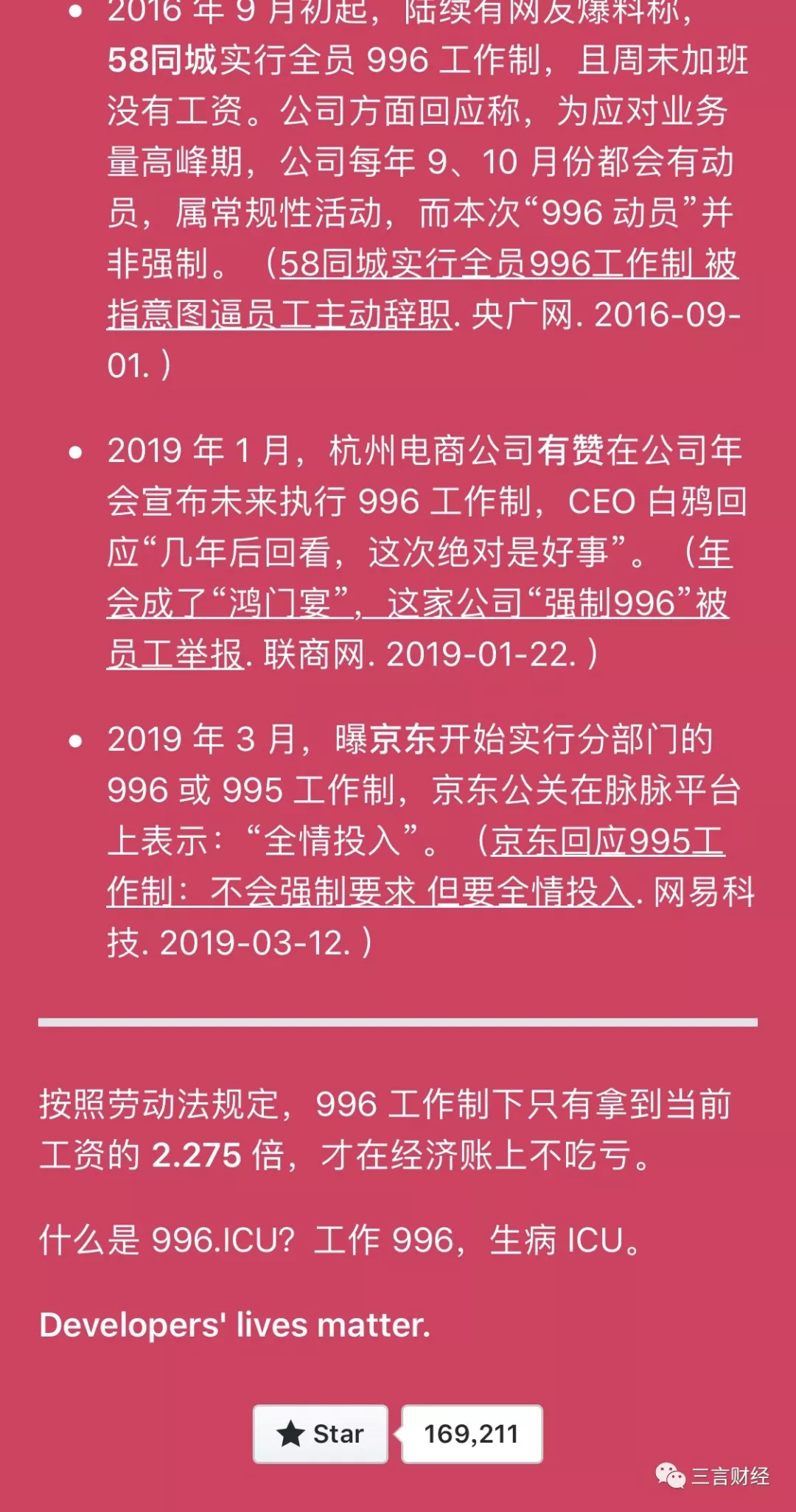Tap the Star button
This screenshot has width=796, height=1512.
pos(321,1434)
